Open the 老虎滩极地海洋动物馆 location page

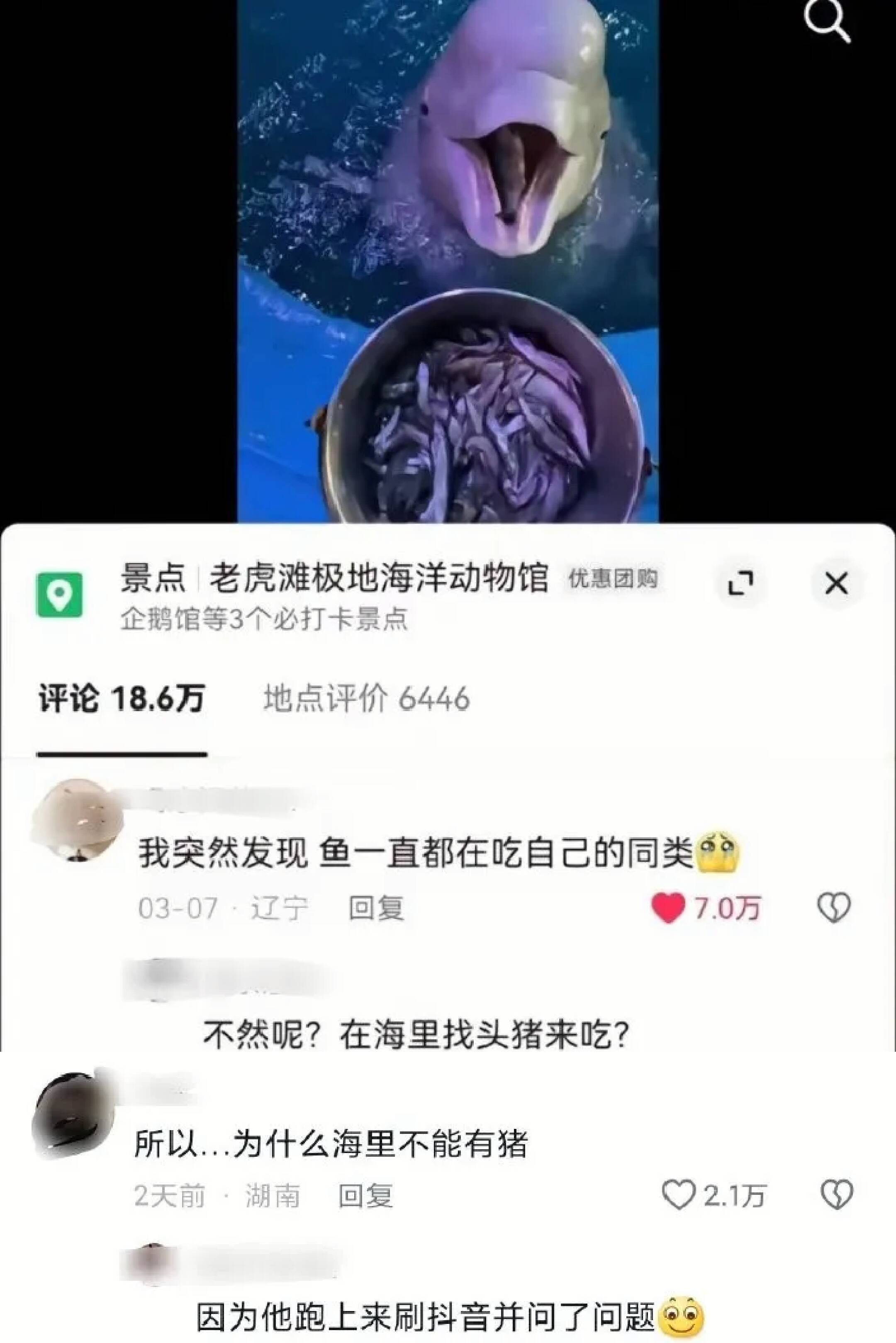pos(378,578)
